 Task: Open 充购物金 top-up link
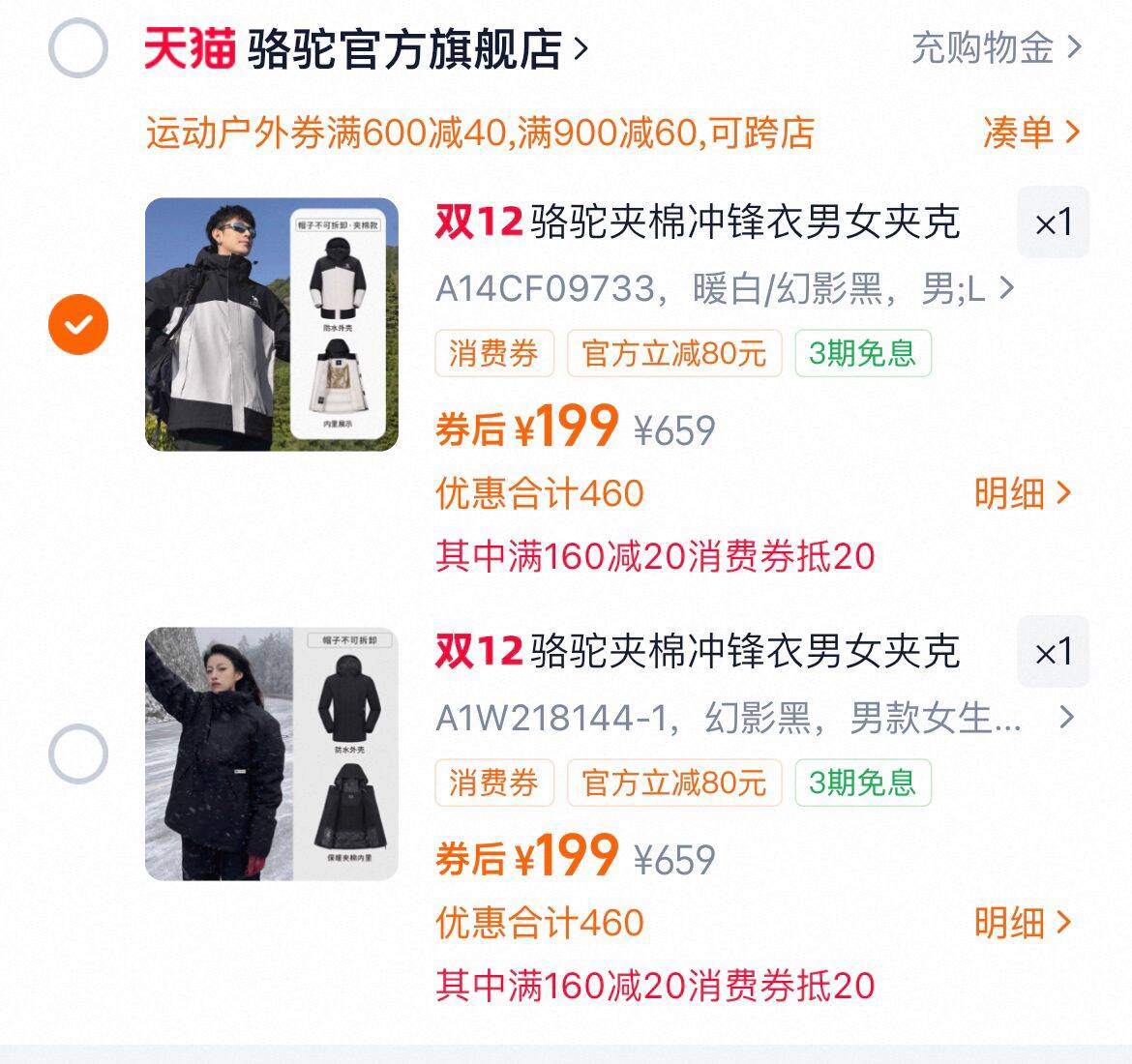pyautogui.click(x=997, y=47)
